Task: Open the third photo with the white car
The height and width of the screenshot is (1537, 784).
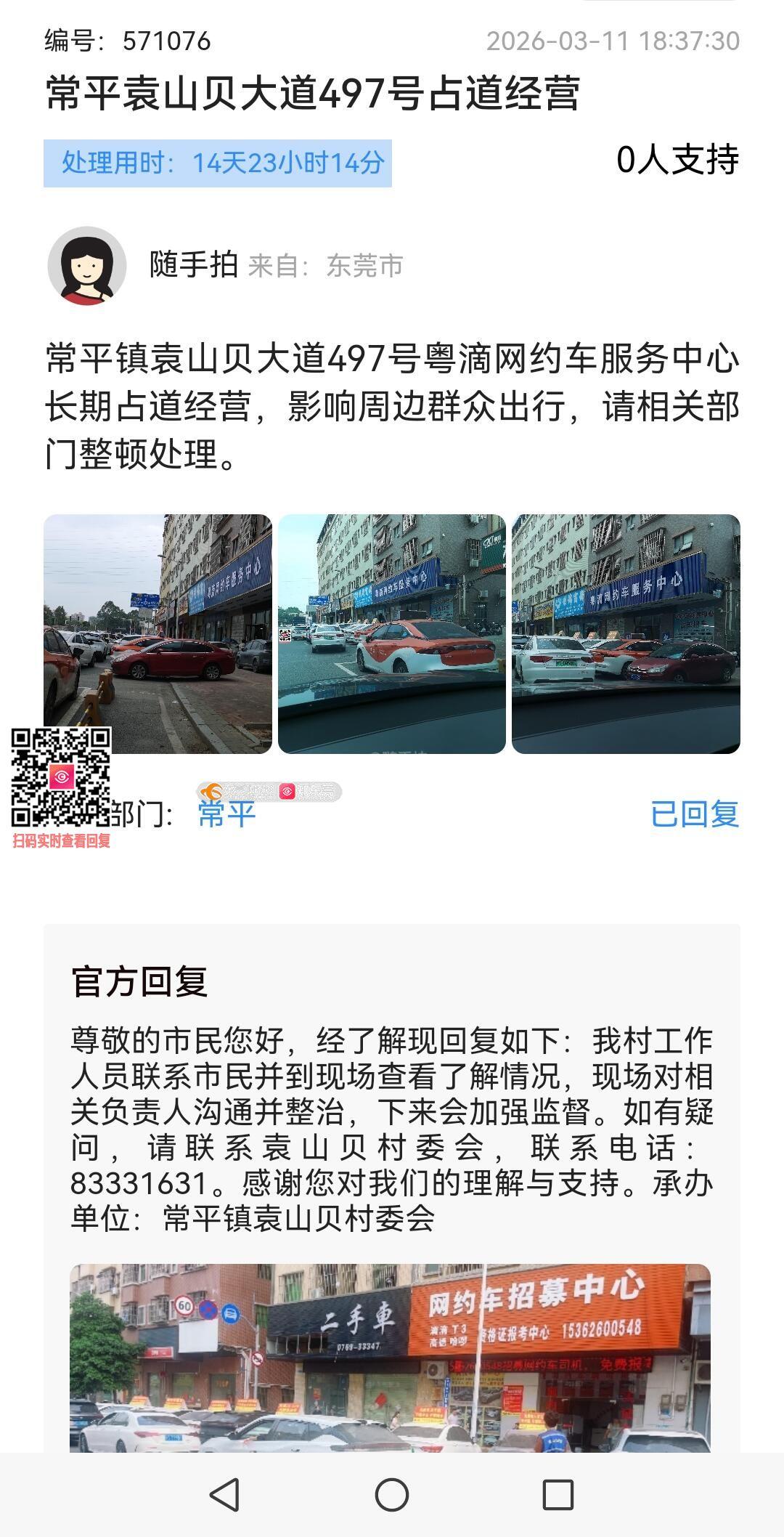Action: click(x=626, y=633)
